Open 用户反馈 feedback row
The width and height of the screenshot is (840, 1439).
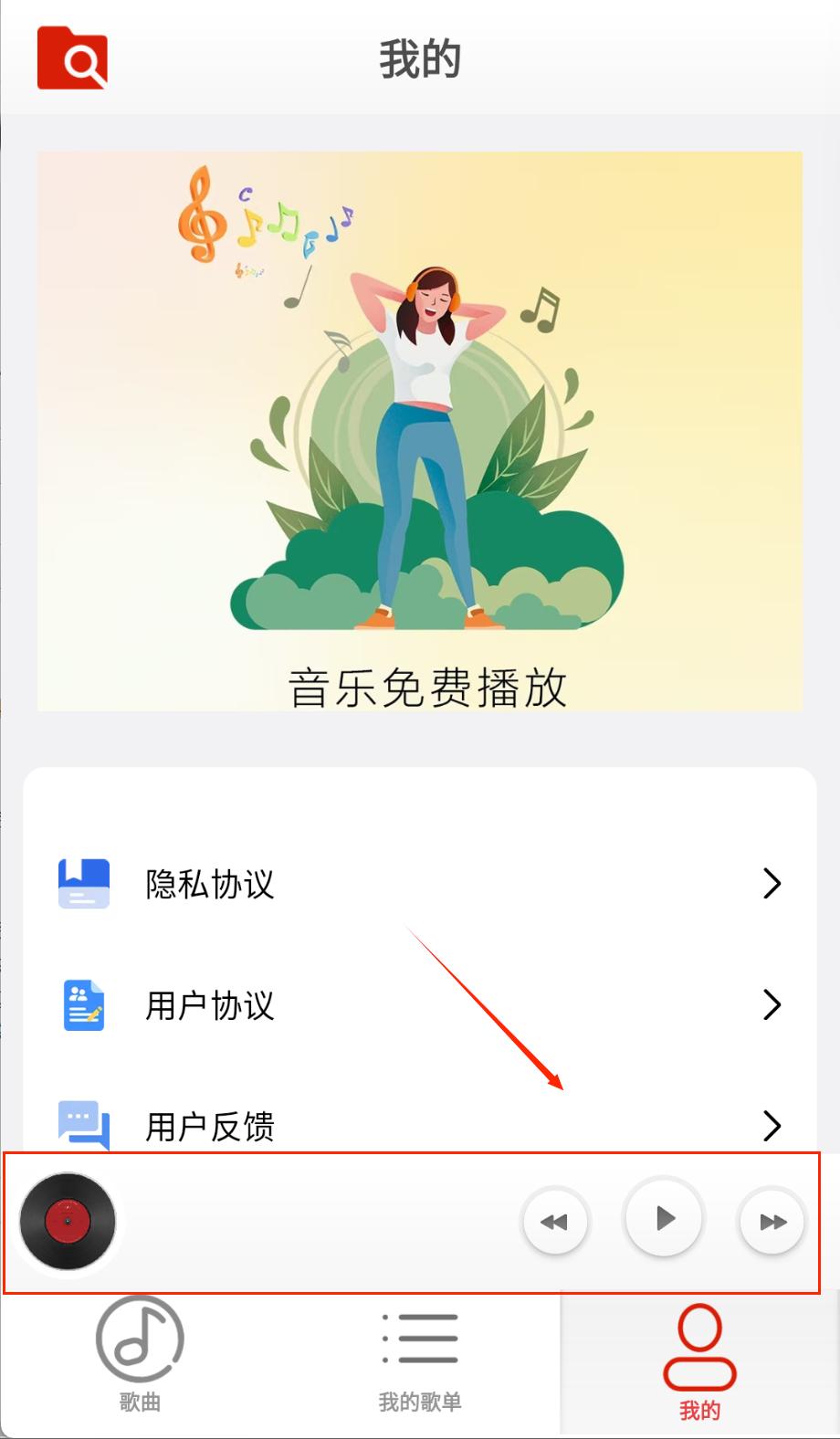point(419,1126)
